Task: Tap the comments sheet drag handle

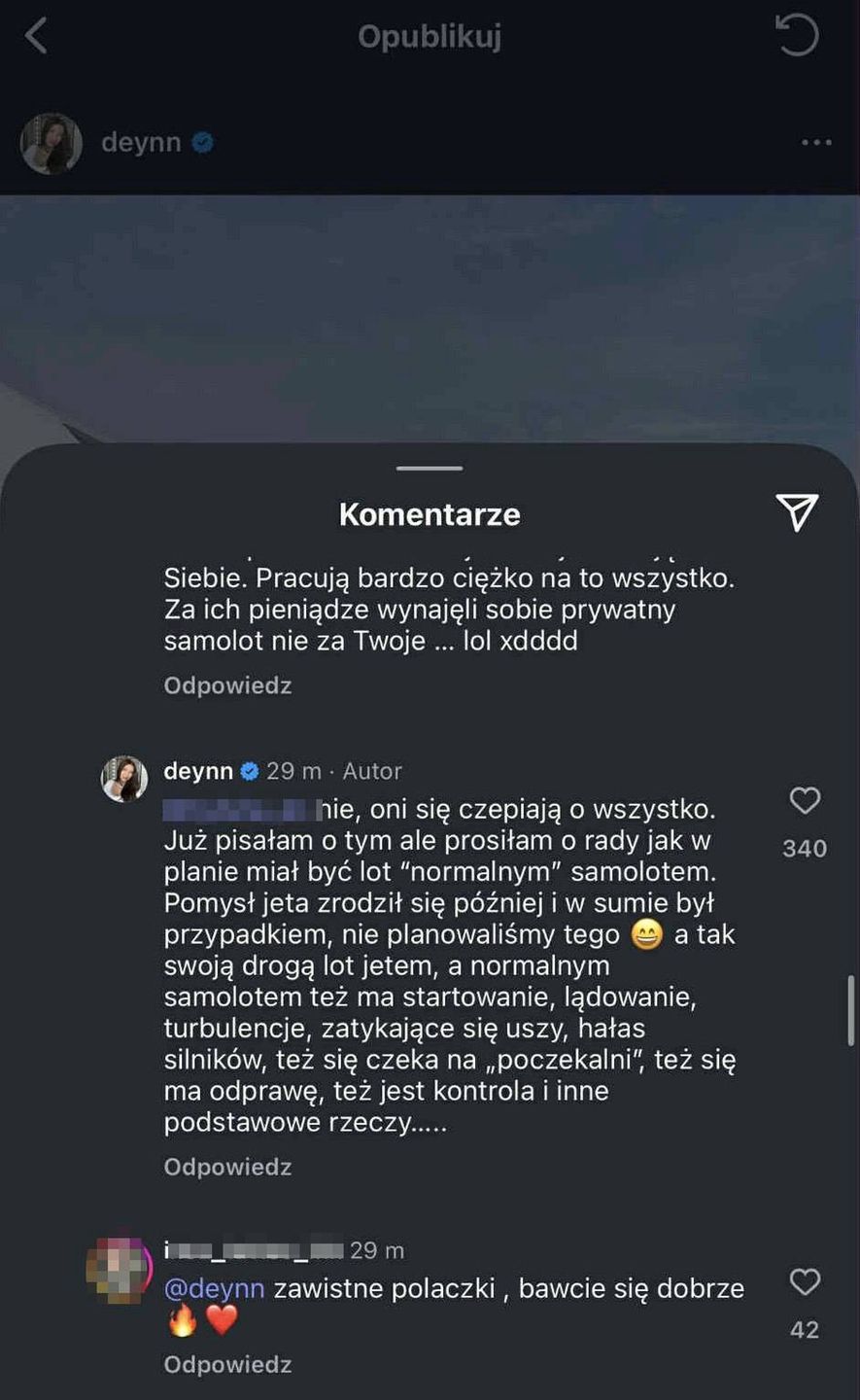Action: click(430, 469)
